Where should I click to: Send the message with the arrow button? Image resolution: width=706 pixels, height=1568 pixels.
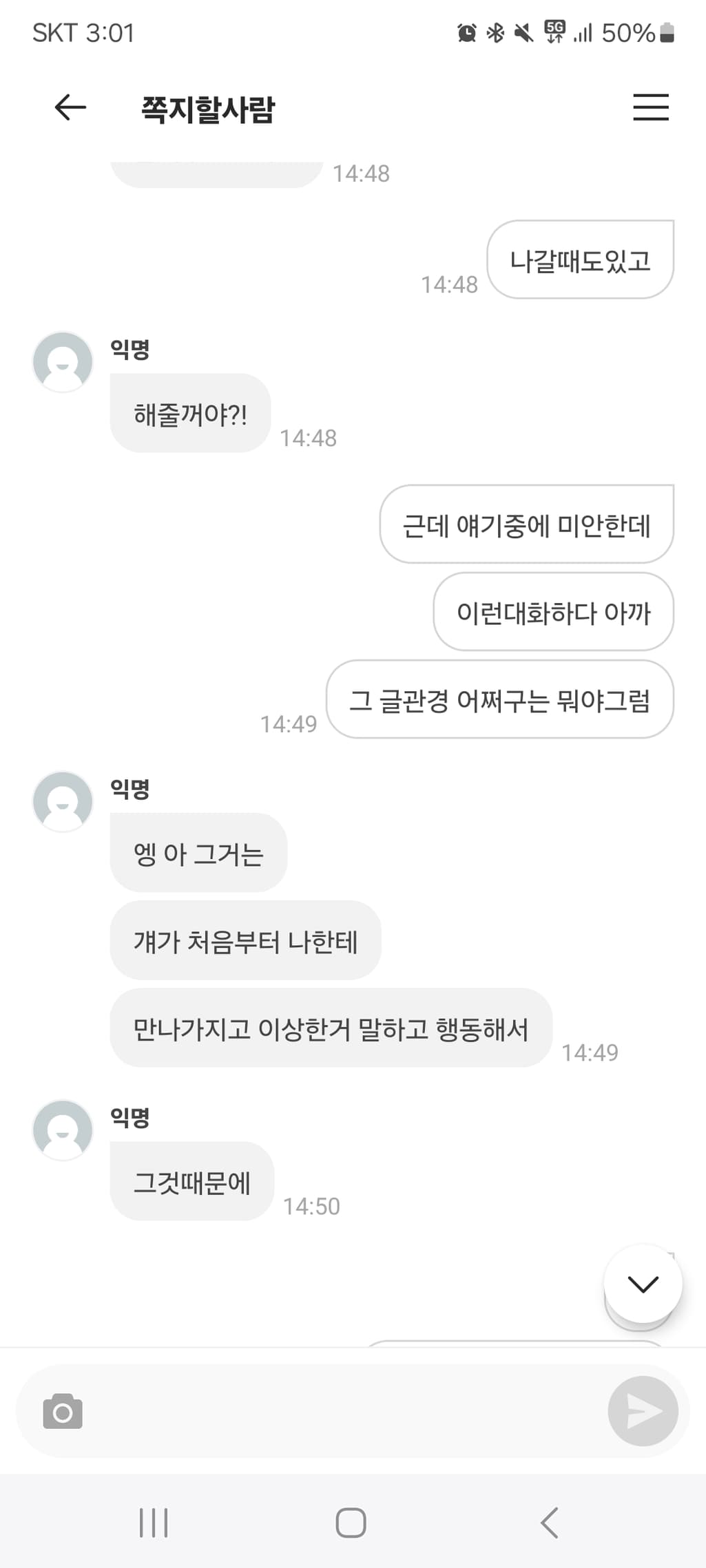(x=643, y=1411)
